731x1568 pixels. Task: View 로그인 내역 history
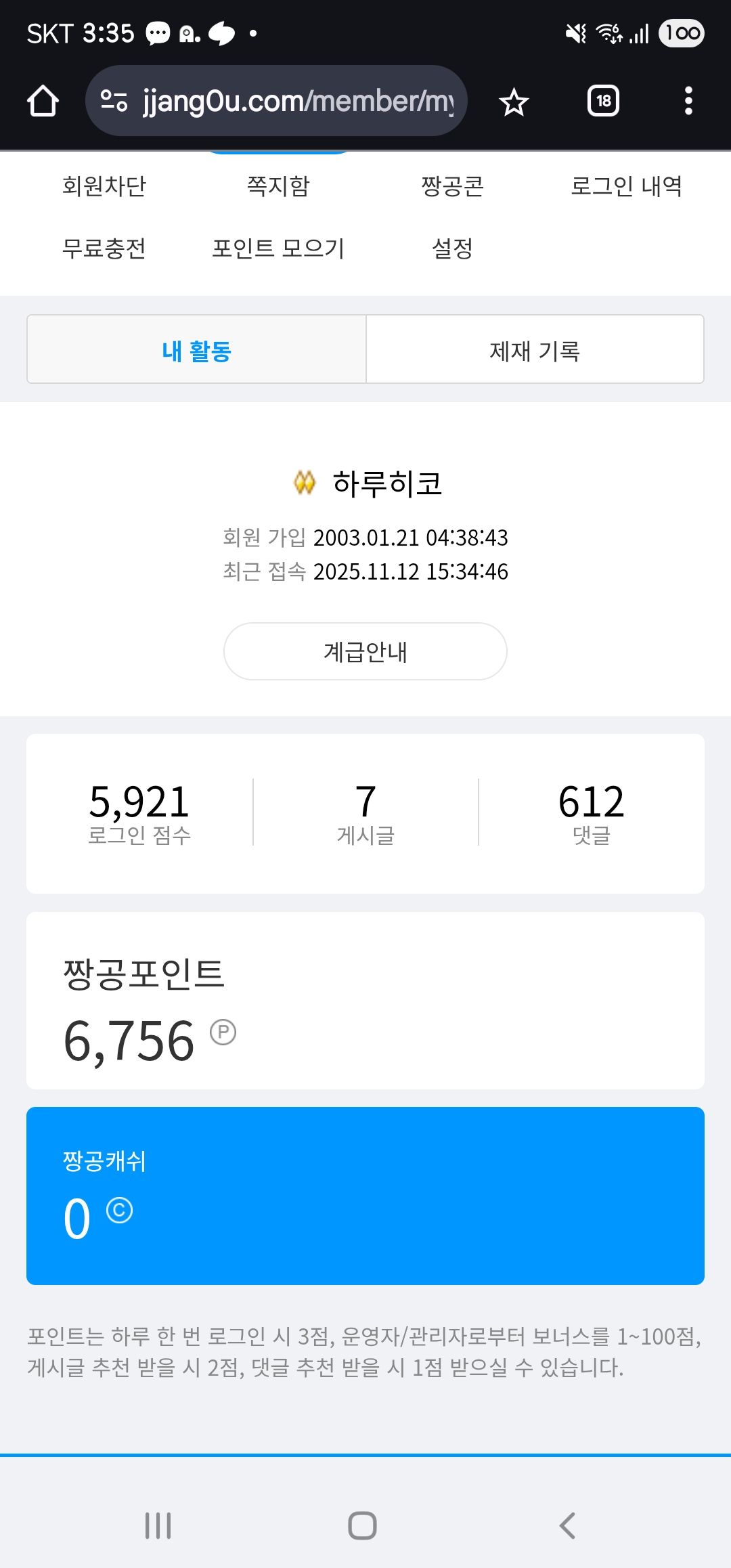pos(626,186)
